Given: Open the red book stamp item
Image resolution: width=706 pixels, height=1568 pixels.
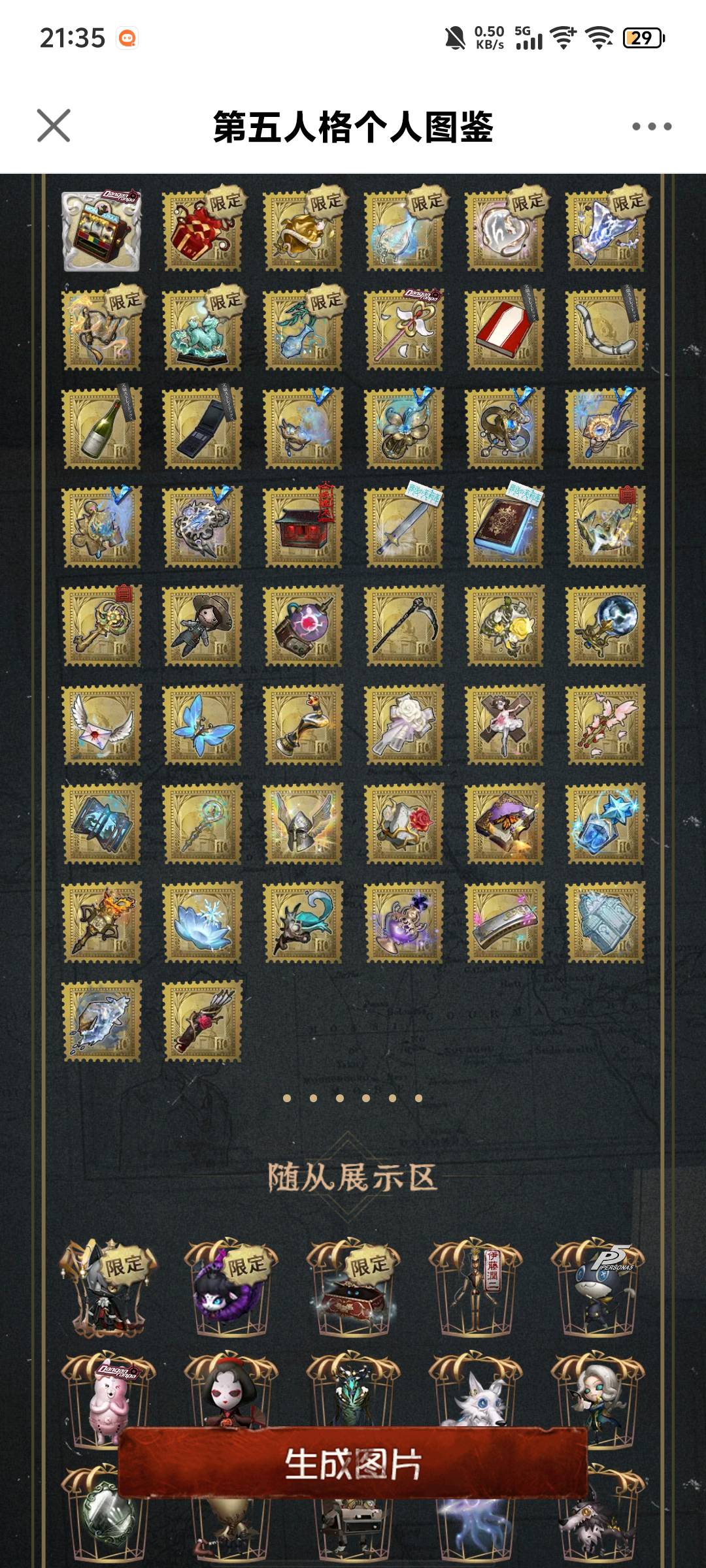Looking at the screenshot, I should pos(505,330).
